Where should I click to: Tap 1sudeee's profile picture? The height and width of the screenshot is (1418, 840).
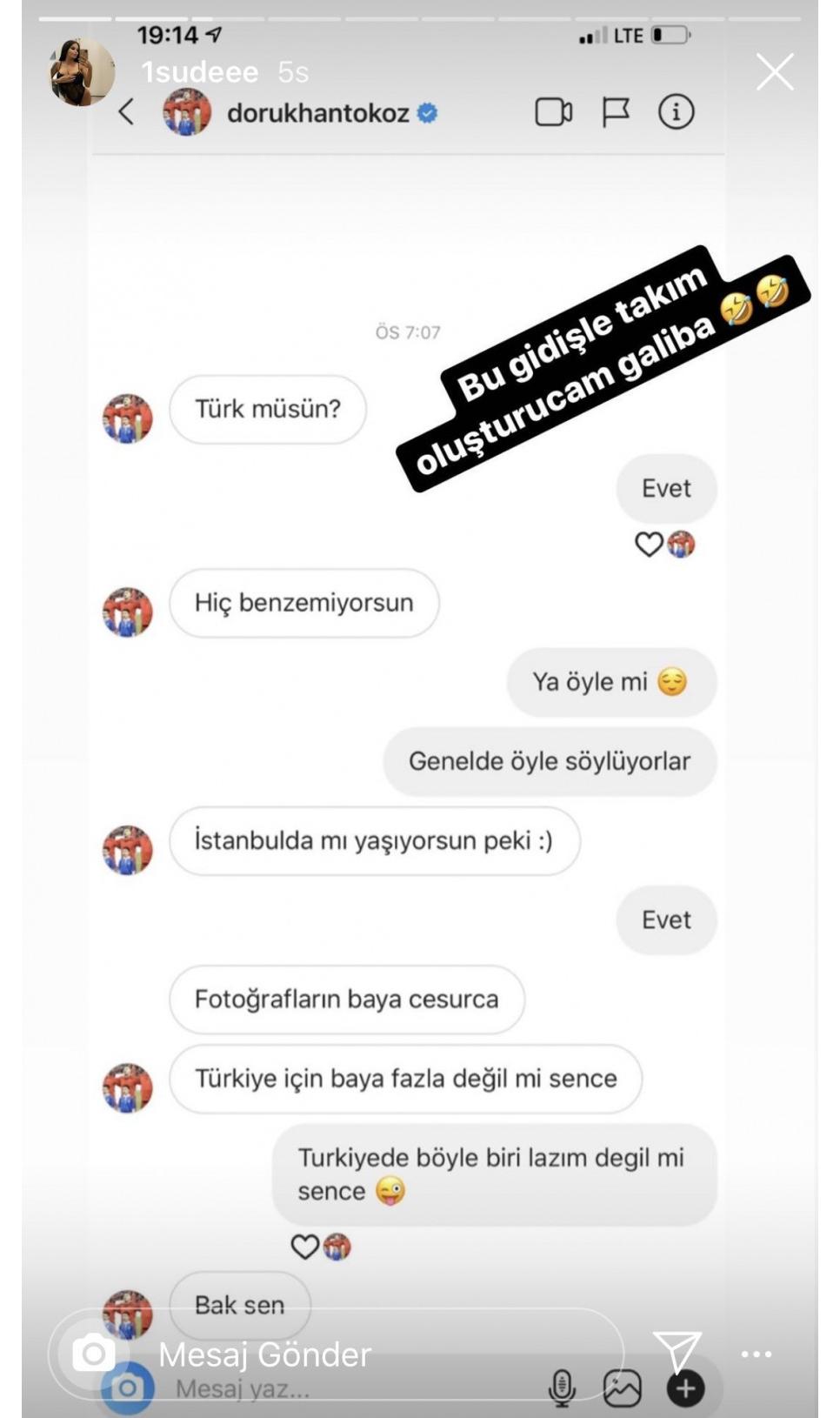(x=82, y=71)
